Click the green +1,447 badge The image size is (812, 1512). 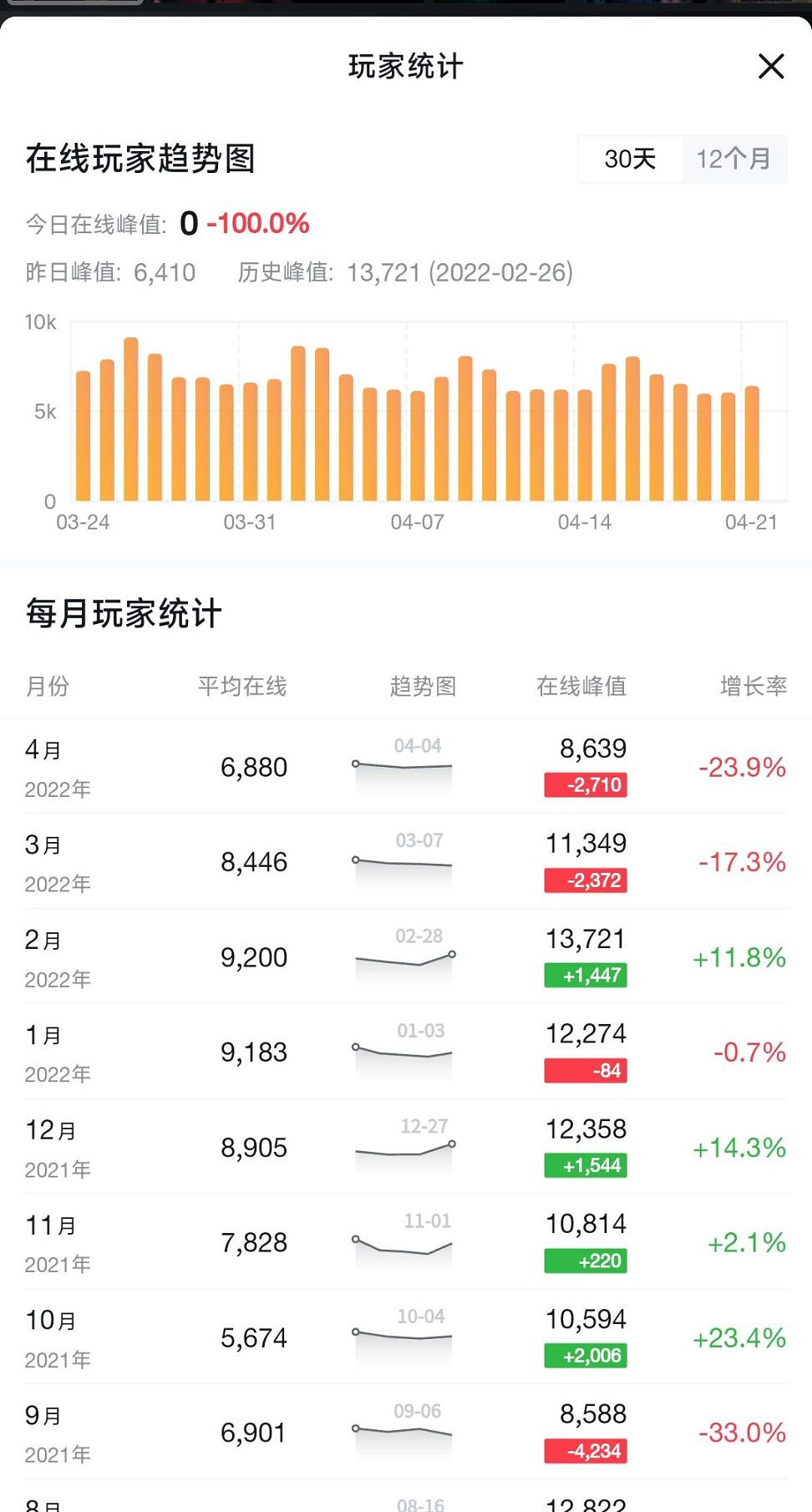pos(586,975)
